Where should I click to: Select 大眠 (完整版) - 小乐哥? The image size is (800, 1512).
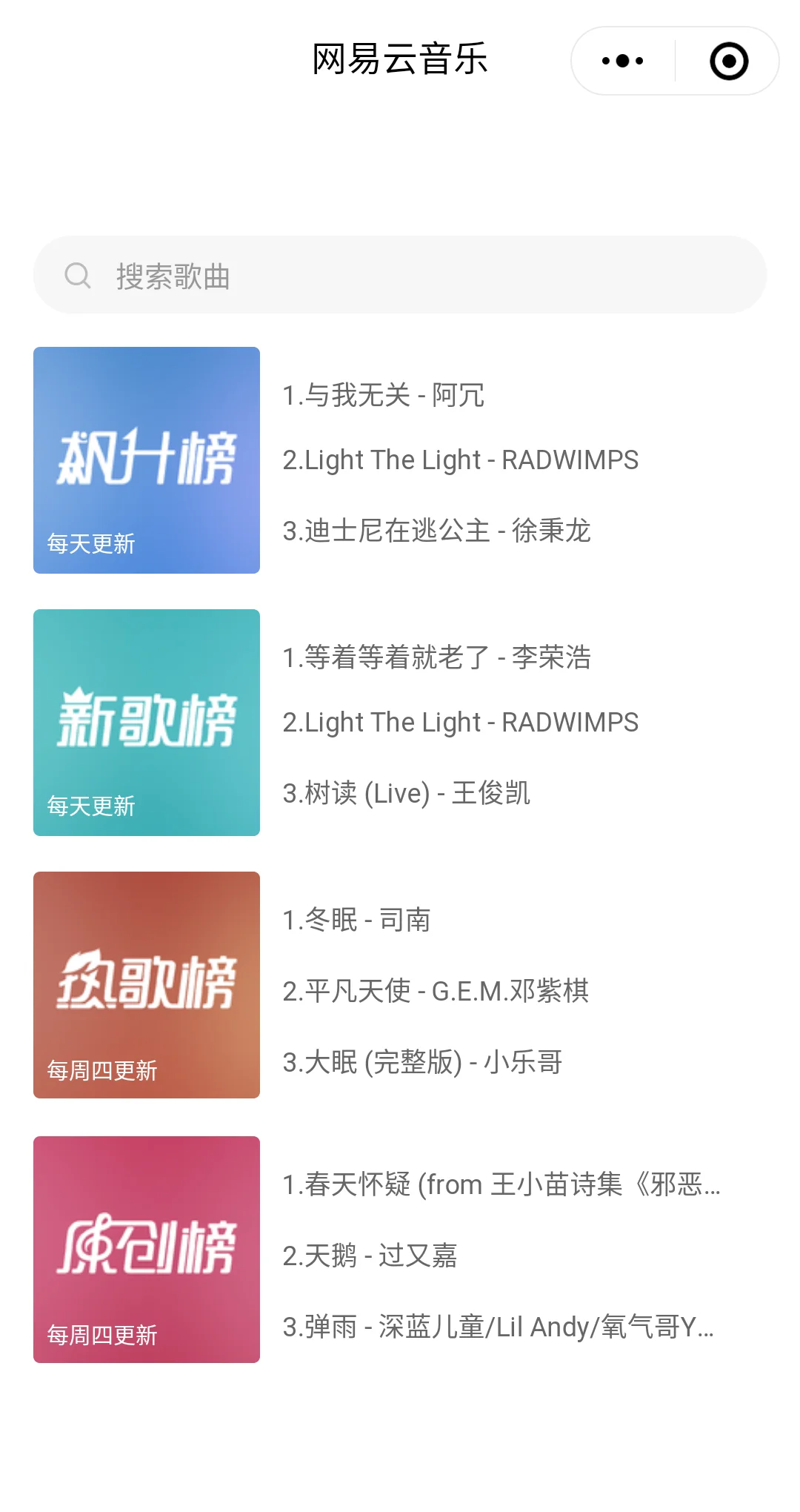tap(422, 1062)
